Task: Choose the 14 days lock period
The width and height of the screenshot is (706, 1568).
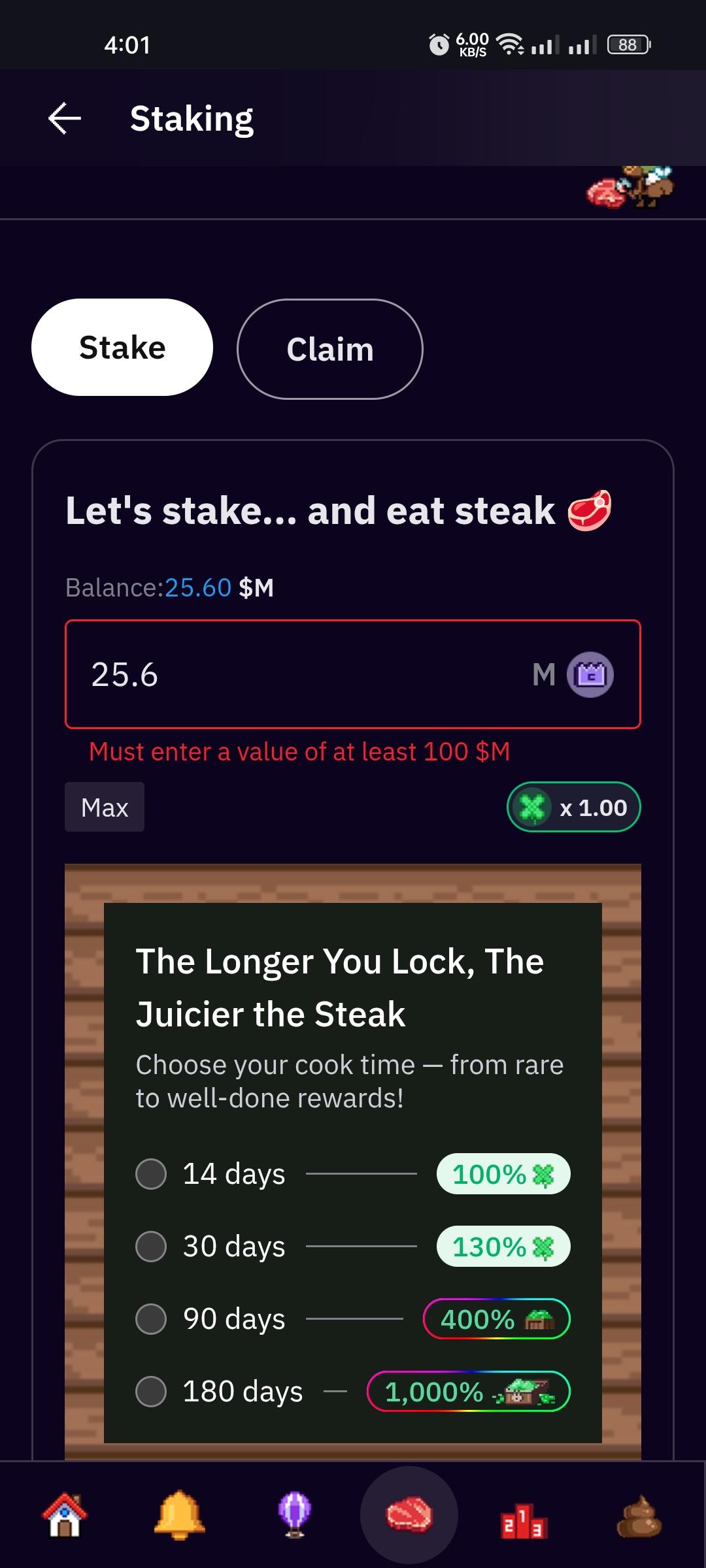Action: [x=151, y=1174]
